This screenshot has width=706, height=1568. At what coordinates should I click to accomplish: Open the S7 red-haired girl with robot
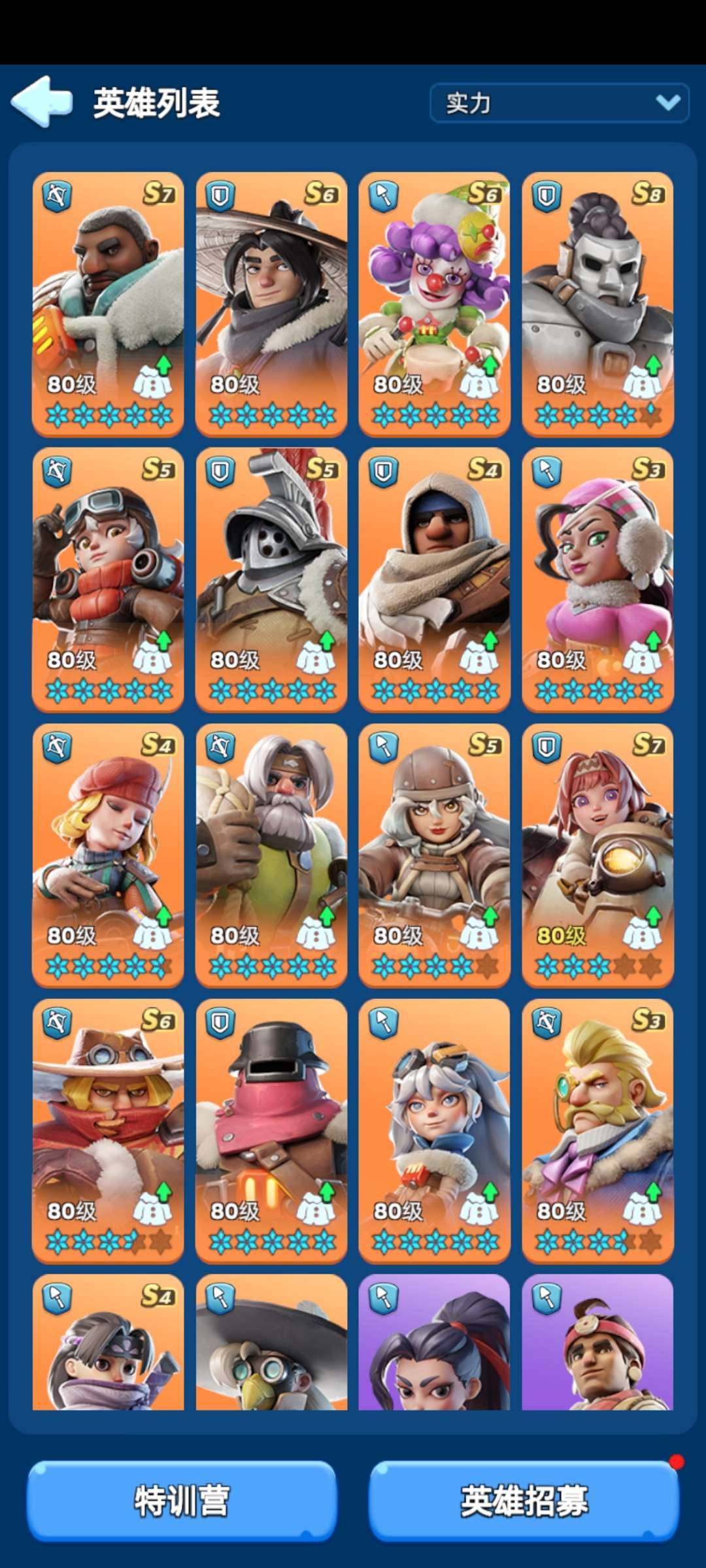pyautogui.click(x=597, y=855)
